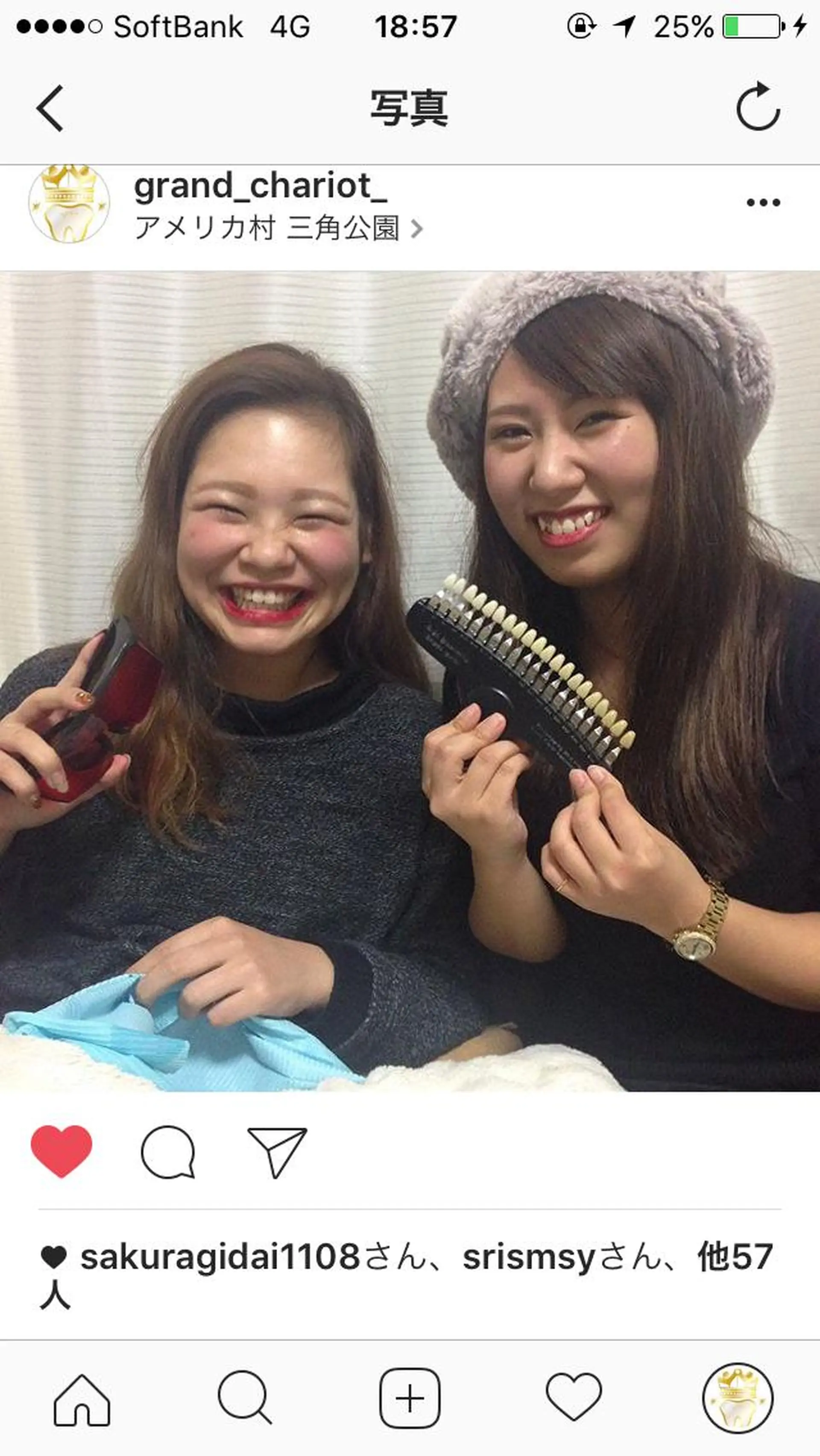Go back from the 写真 screen
The width and height of the screenshot is (820, 1456).
[x=50, y=109]
